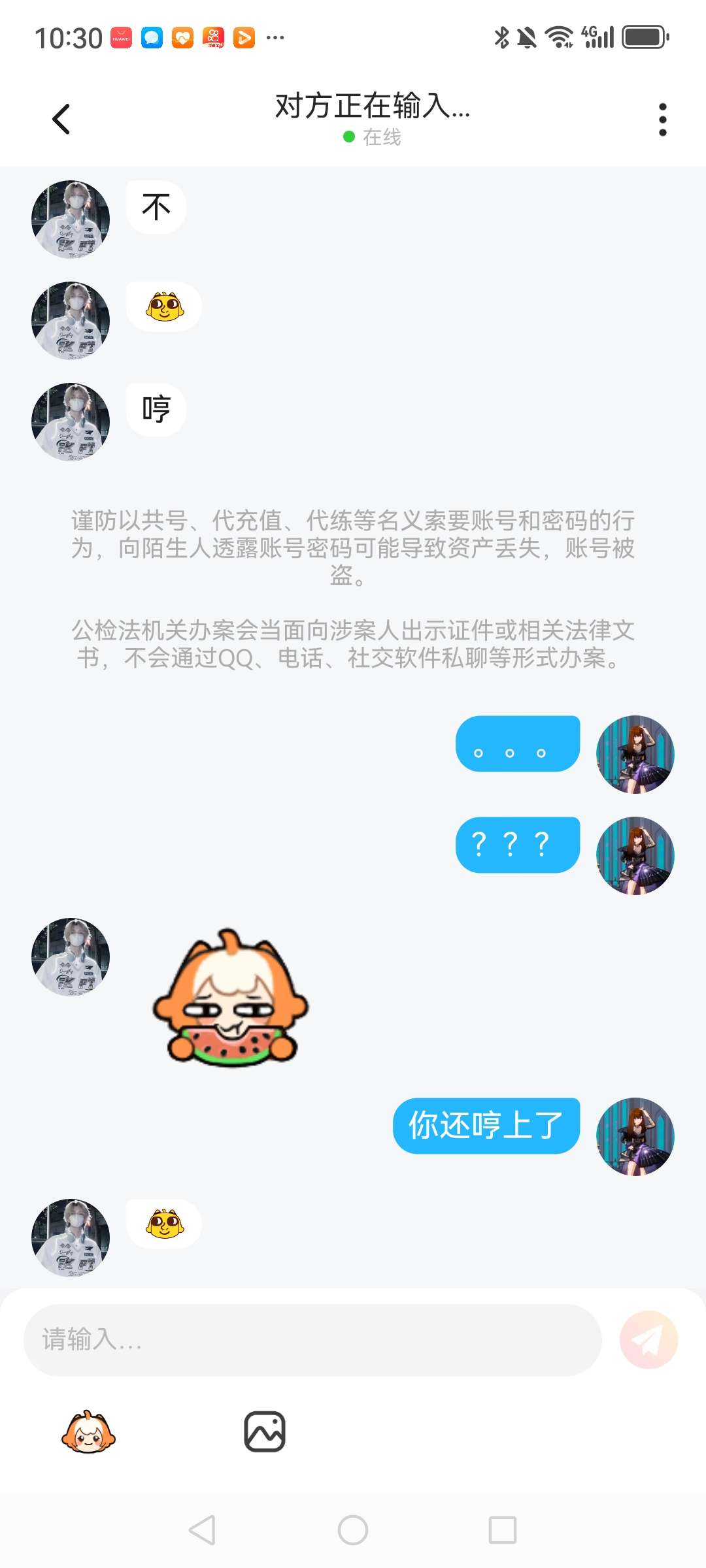Viewport: 706px width, 1568px height.
Task: View the watermelon sticker message
Action: point(230,998)
